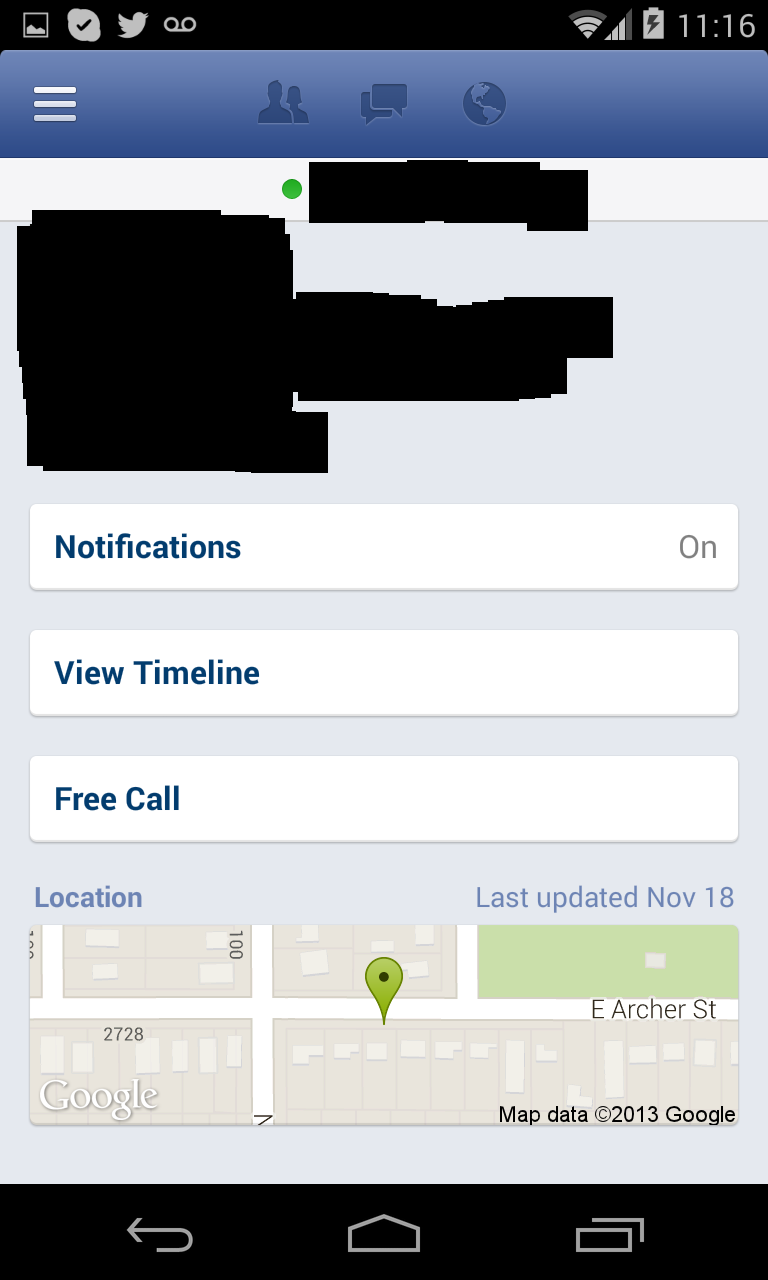The height and width of the screenshot is (1280, 768).
Task: Open the hamburger drawer menu
Action: click(55, 103)
